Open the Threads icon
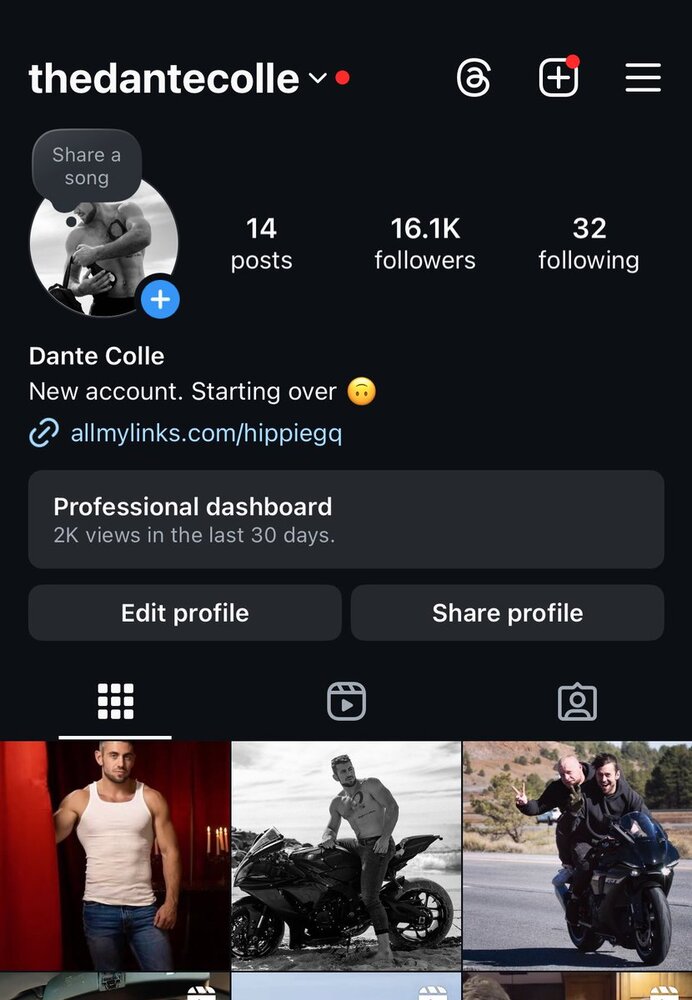Viewport: 692px width, 1000px height. coord(473,78)
